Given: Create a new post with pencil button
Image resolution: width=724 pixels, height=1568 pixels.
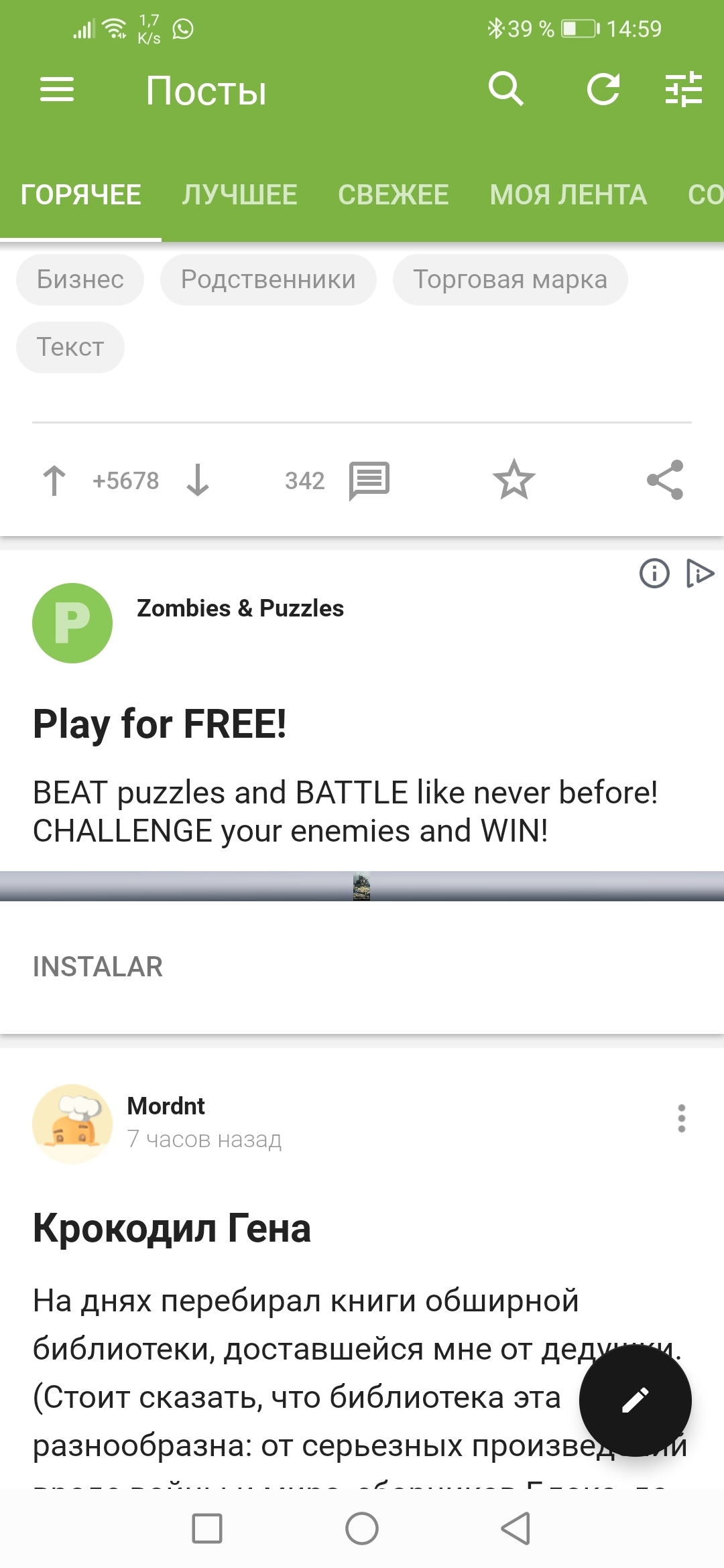Looking at the screenshot, I should coord(635,1400).
